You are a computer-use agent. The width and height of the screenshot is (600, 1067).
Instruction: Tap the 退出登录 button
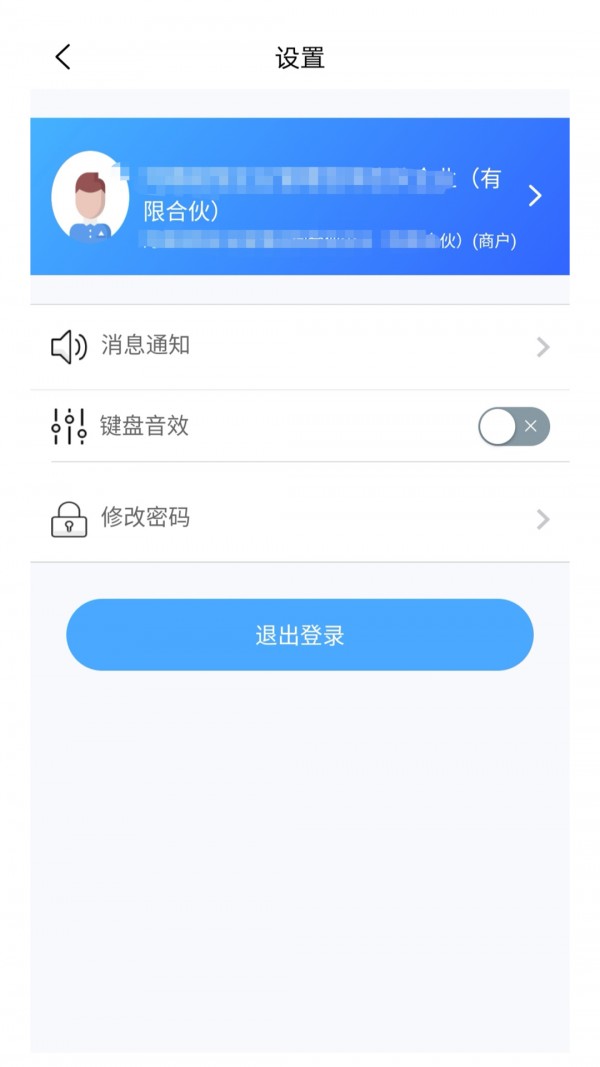click(300, 635)
